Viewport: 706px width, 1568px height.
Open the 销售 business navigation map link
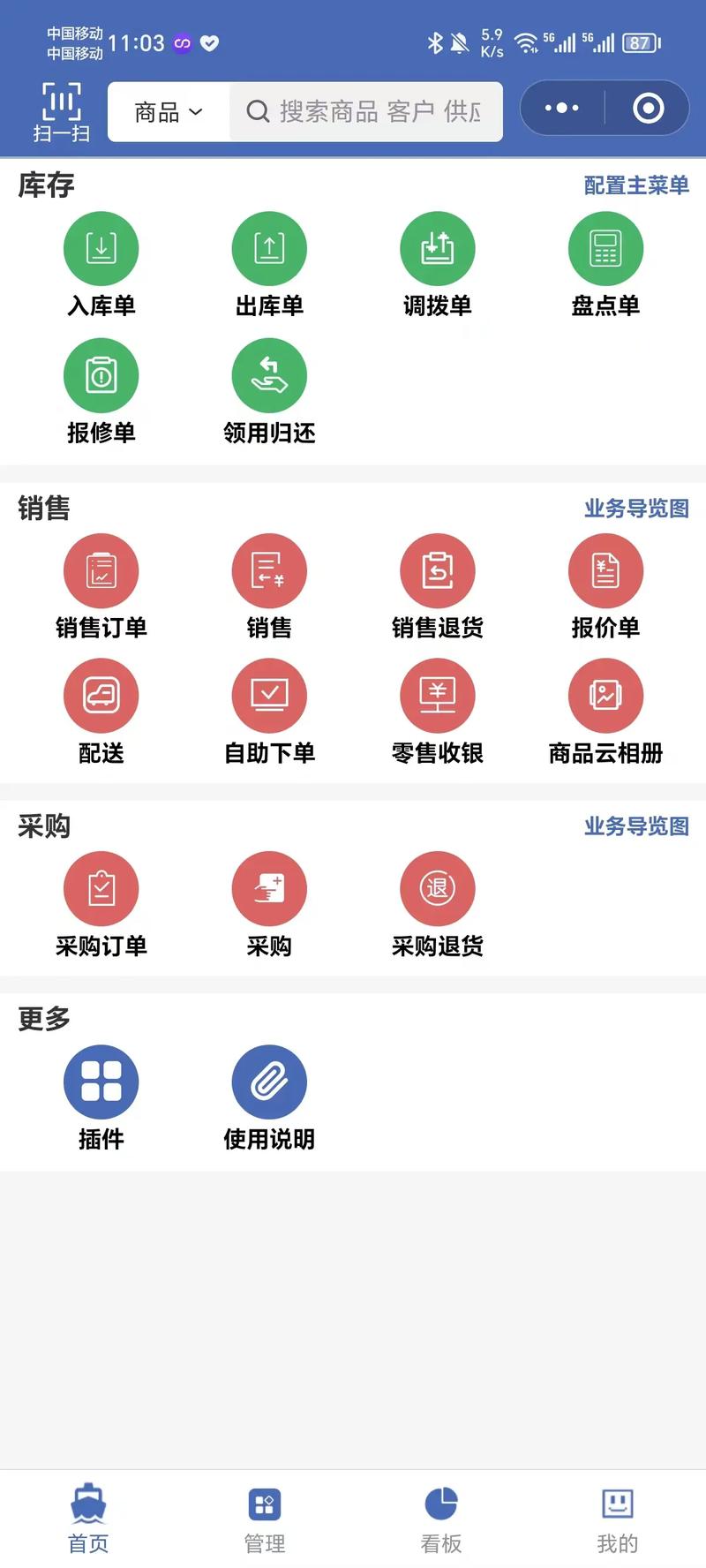(635, 508)
